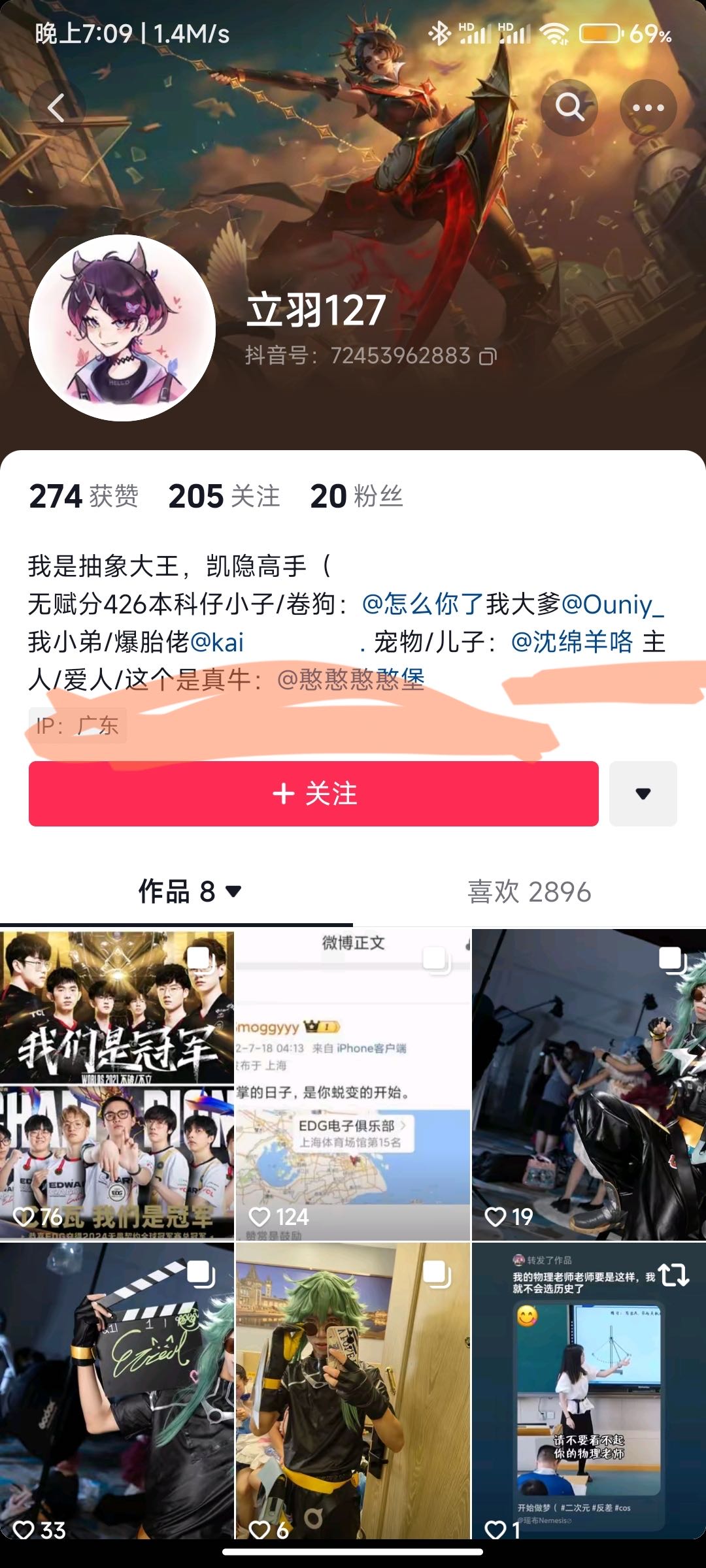Viewport: 706px width, 1568px height.
Task: Switch to the 喜欢 2896 tab
Action: pyautogui.click(x=529, y=892)
